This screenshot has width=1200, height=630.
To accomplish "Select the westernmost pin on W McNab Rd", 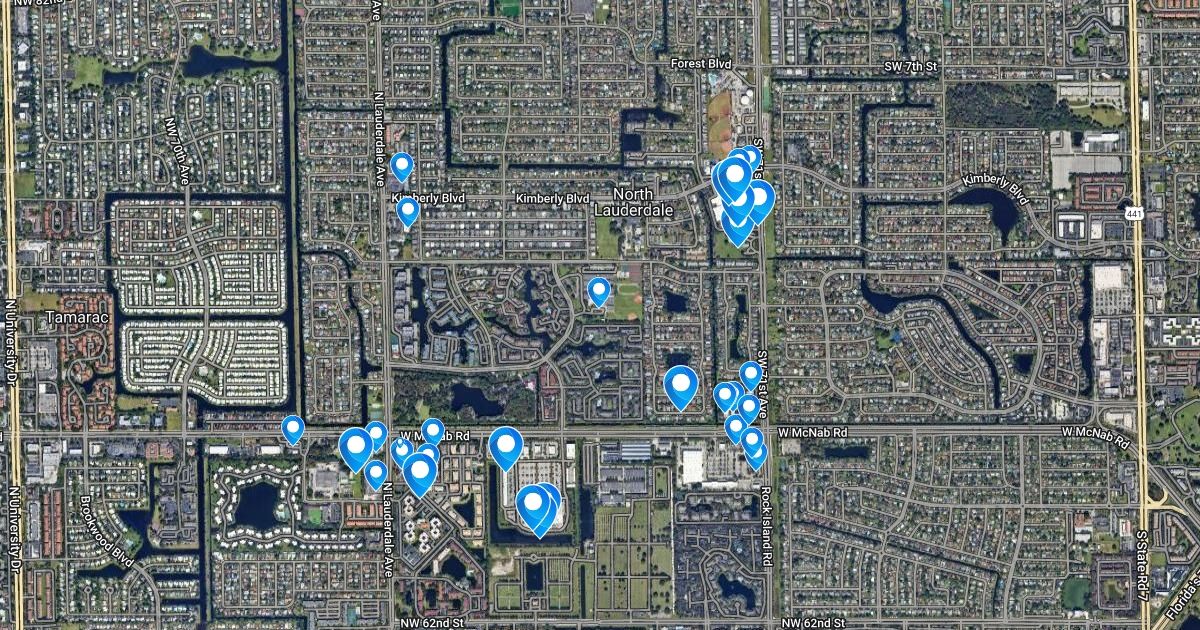I will (x=292, y=428).
